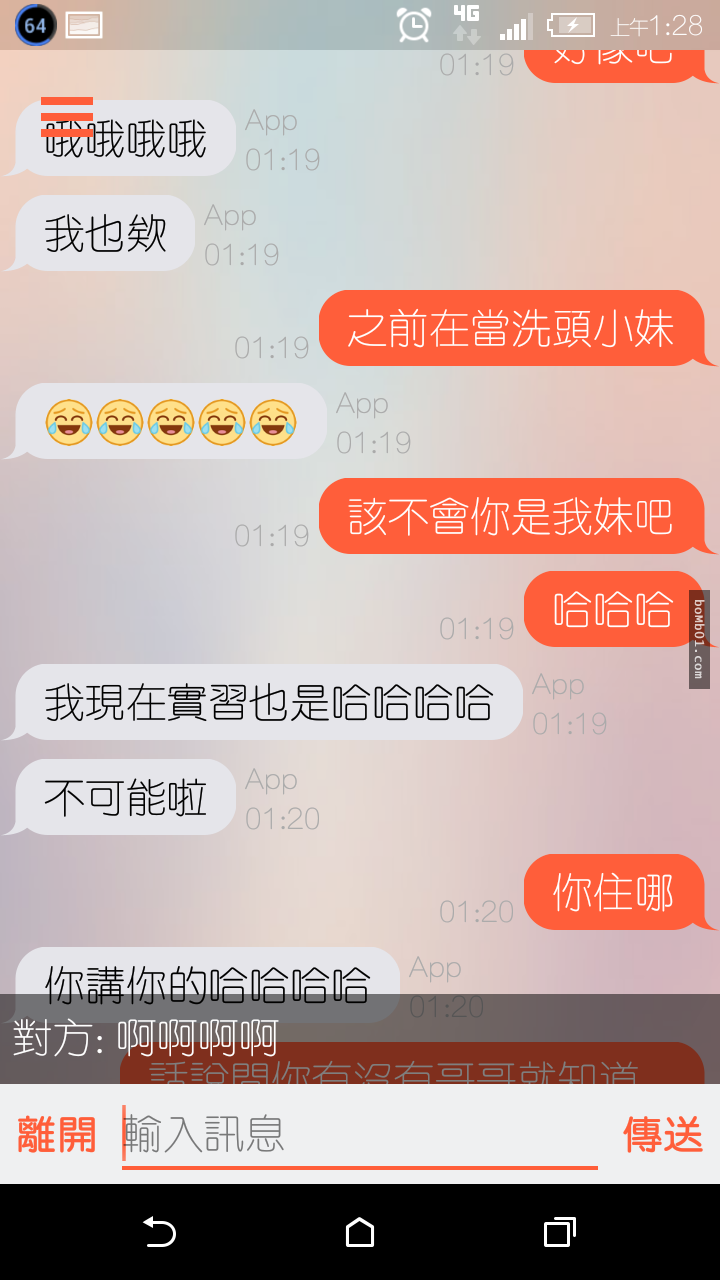Focus the 輸入訊息 message field

click(360, 1135)
